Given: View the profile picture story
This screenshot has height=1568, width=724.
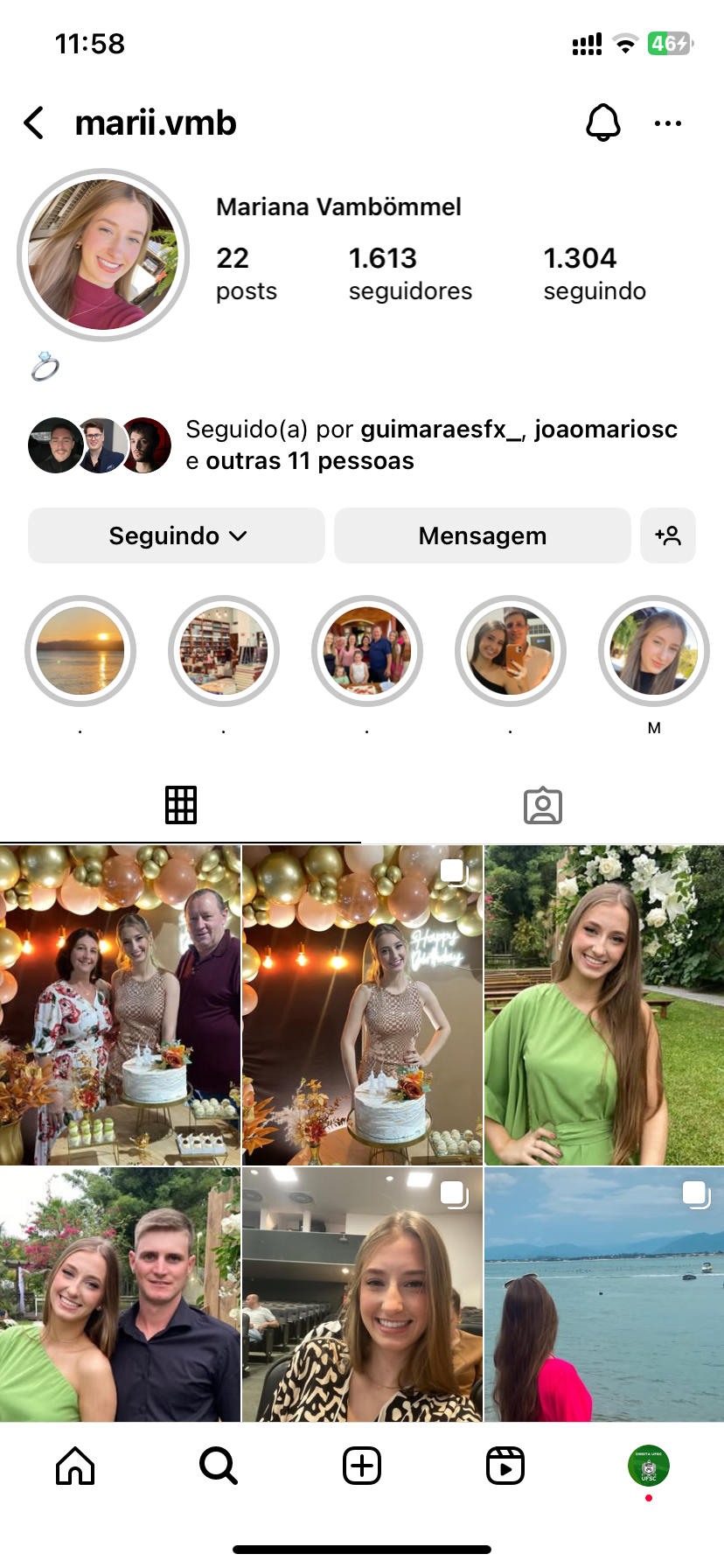Looking at the screenshot, I should 103,255.
